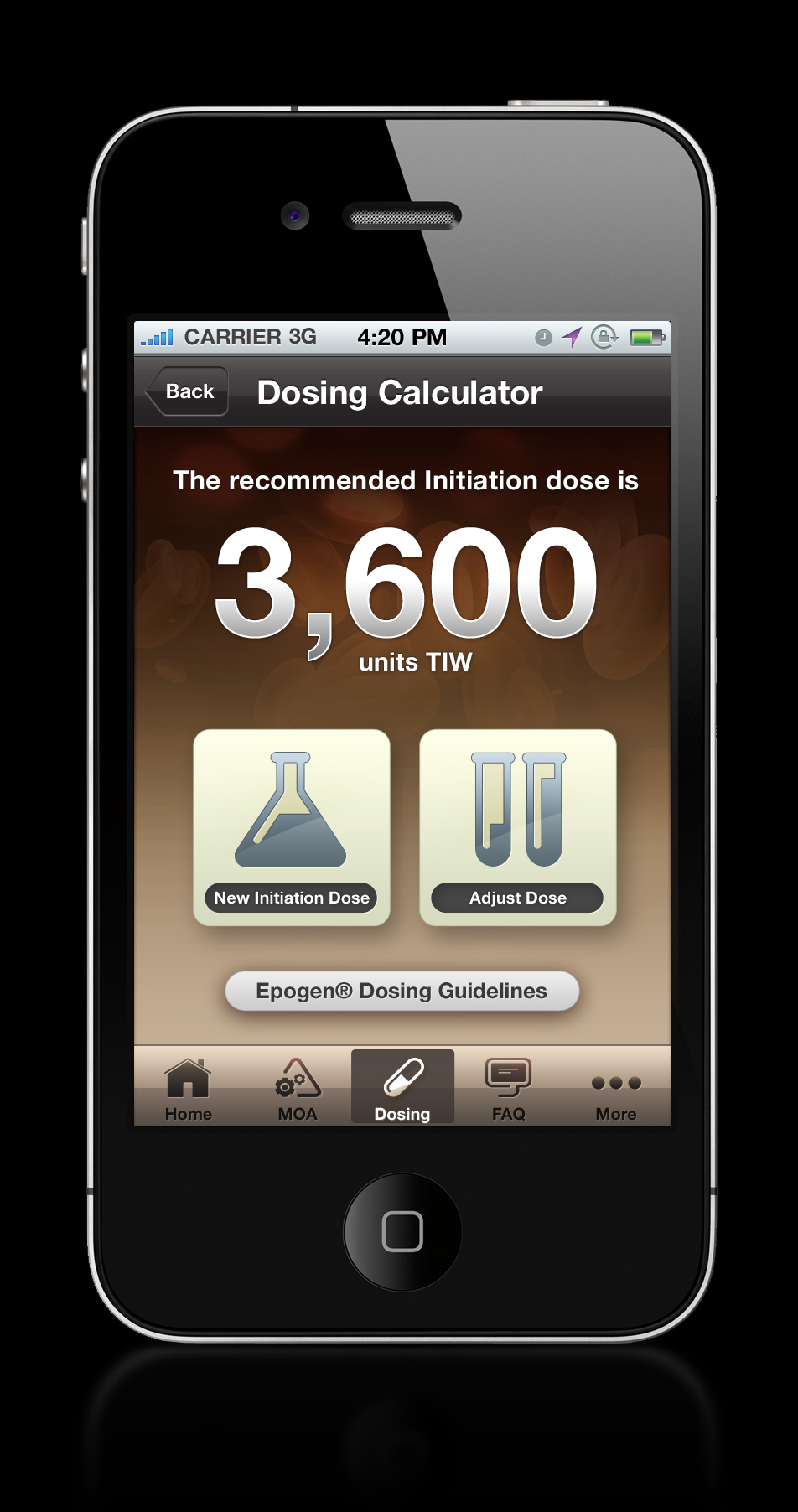Switch to the Home tab
Viewport: 798px width, 1512px height.
(x=189, y=1088)
